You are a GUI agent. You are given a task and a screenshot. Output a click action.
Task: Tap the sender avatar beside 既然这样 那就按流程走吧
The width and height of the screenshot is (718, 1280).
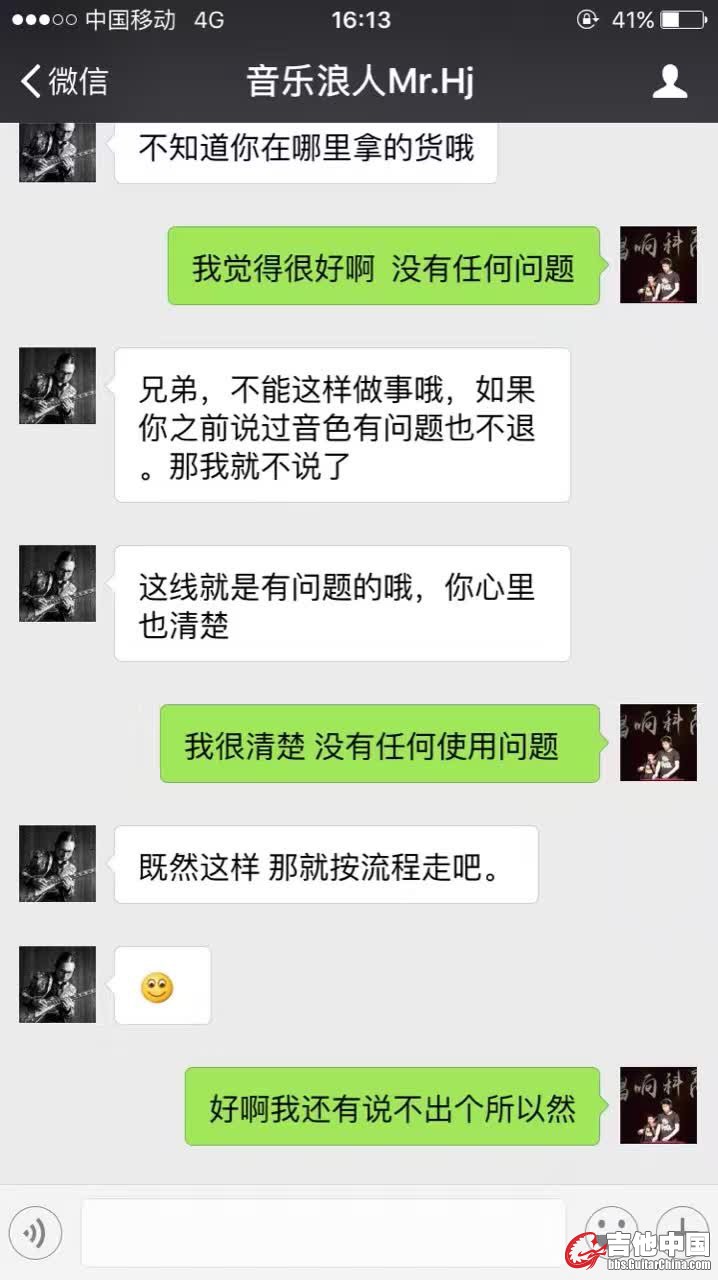click(58, 863)
